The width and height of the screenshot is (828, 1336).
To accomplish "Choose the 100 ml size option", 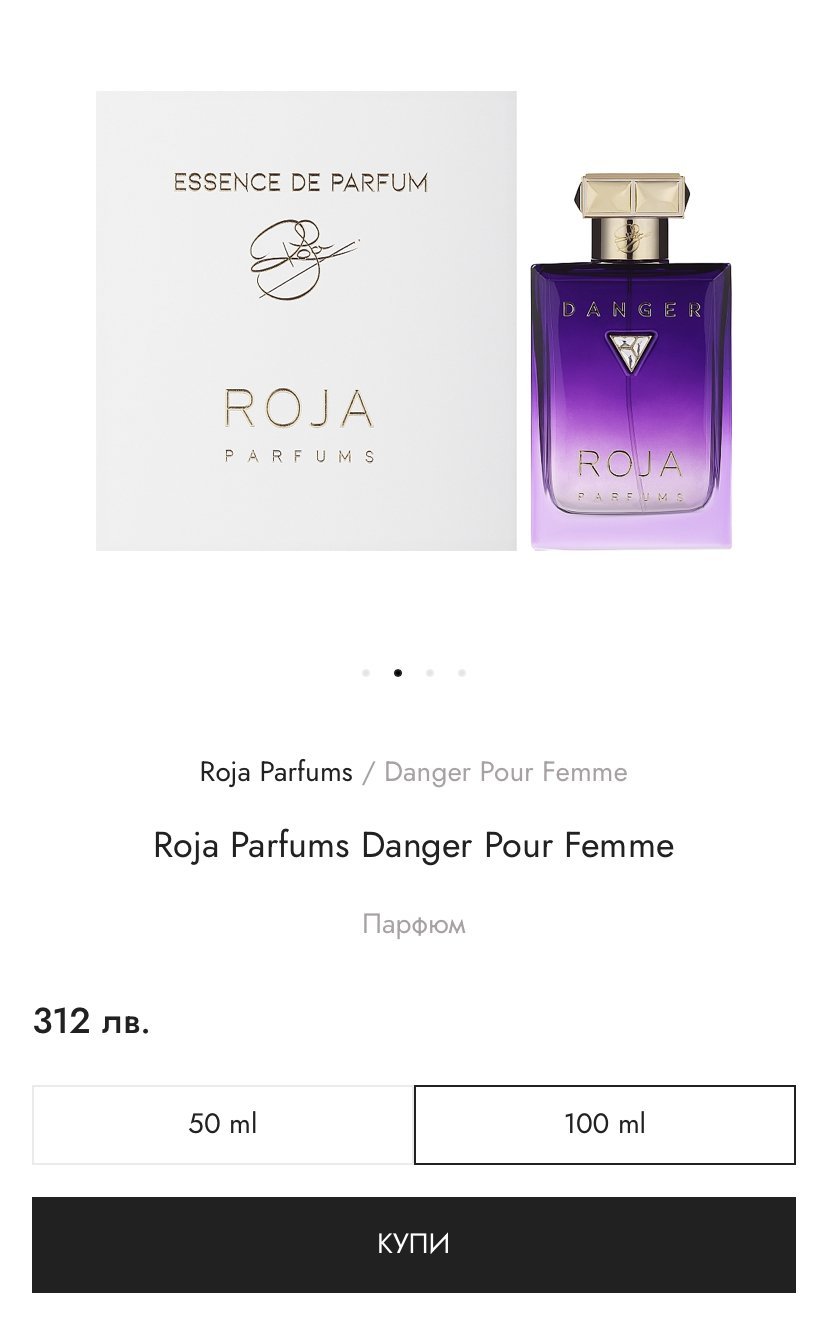I will (x=605, y=1124).
